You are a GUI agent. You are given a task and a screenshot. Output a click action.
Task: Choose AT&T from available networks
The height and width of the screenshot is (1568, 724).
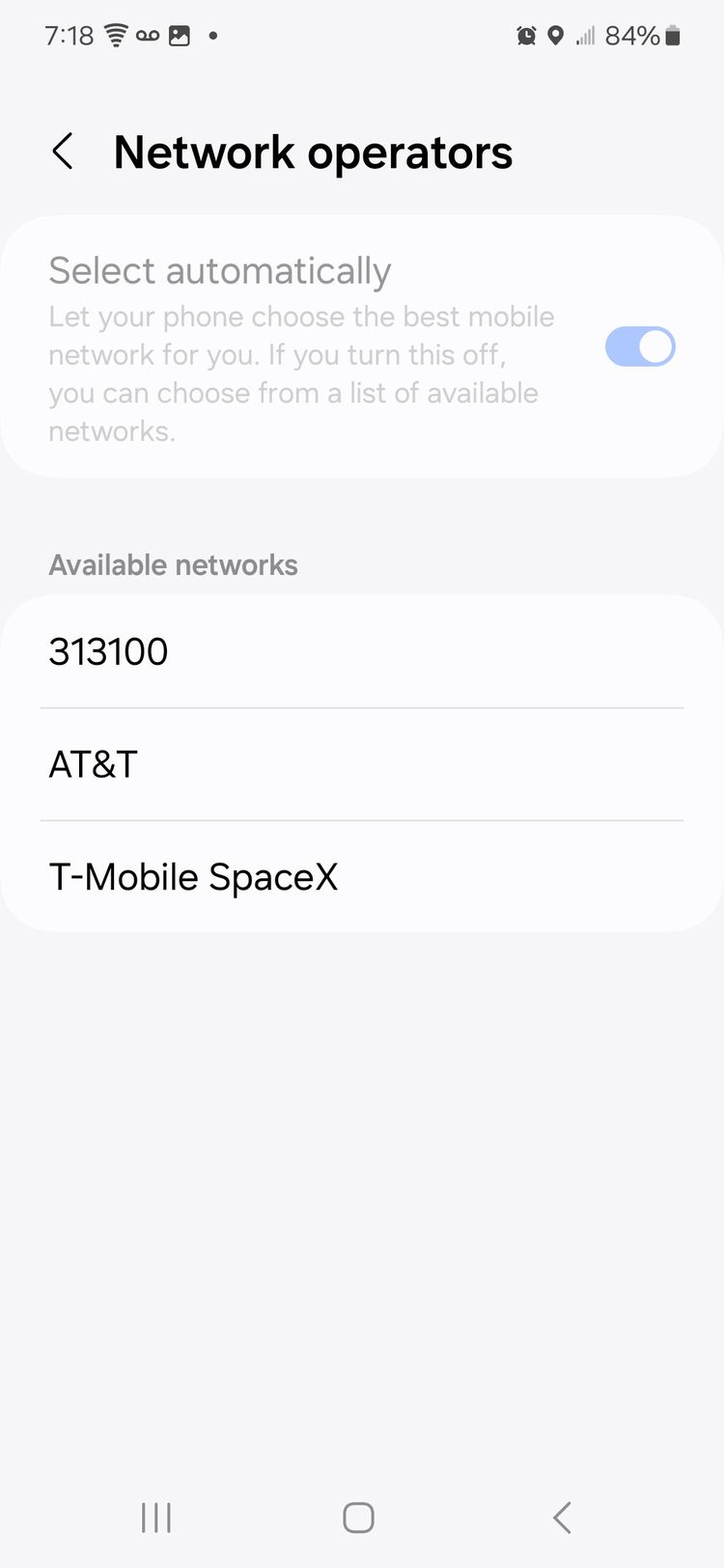coord(362,764)
